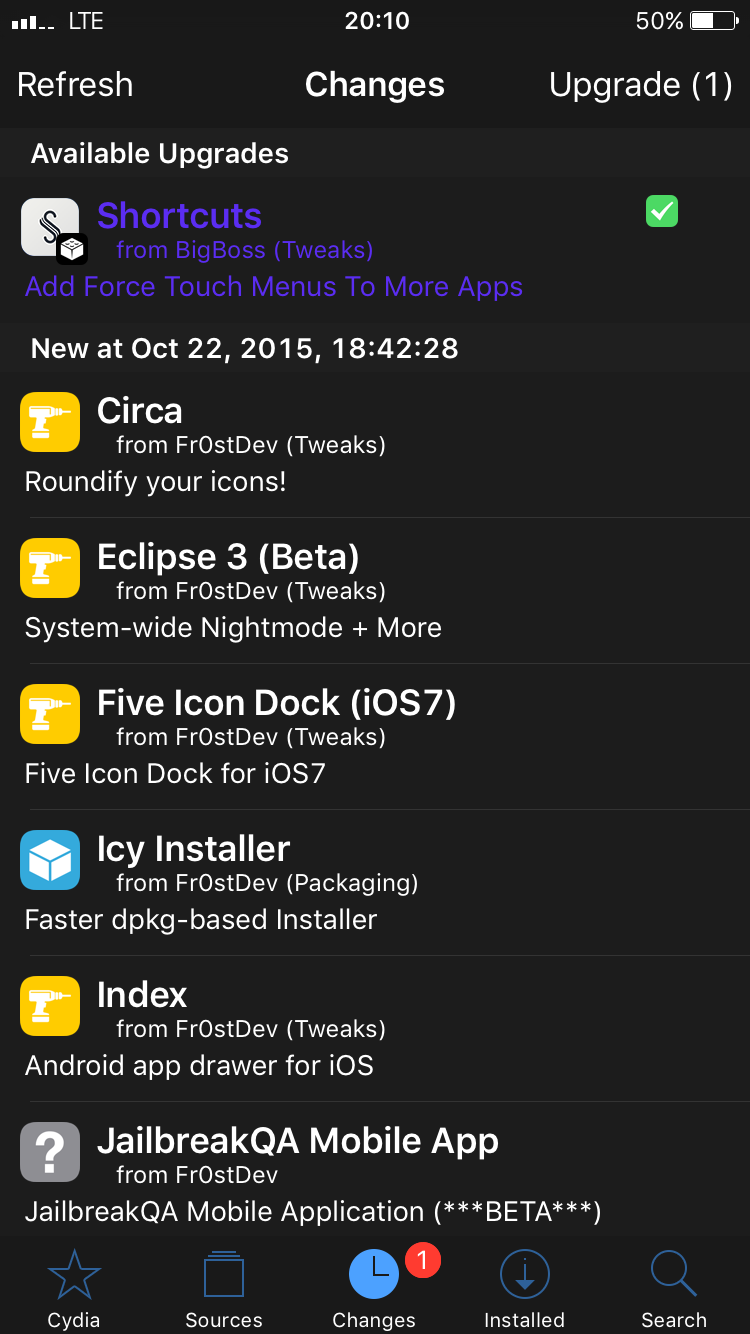Open the Eclipse 3 (Beta) package
The image size is (750, 1334).
[x=375, y=591]
